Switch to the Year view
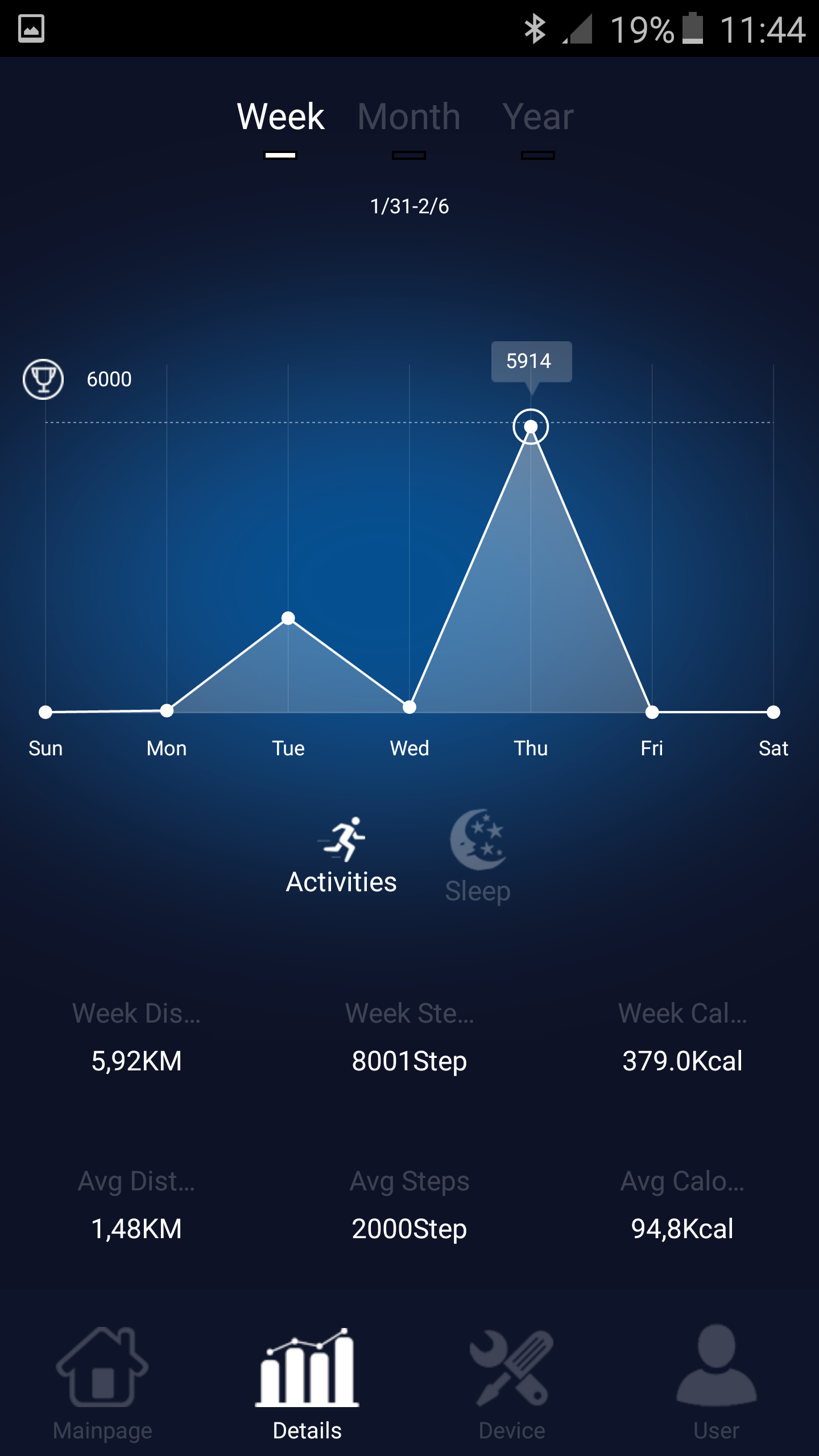The image size is (819, 1456). click(x=537, y=118)
